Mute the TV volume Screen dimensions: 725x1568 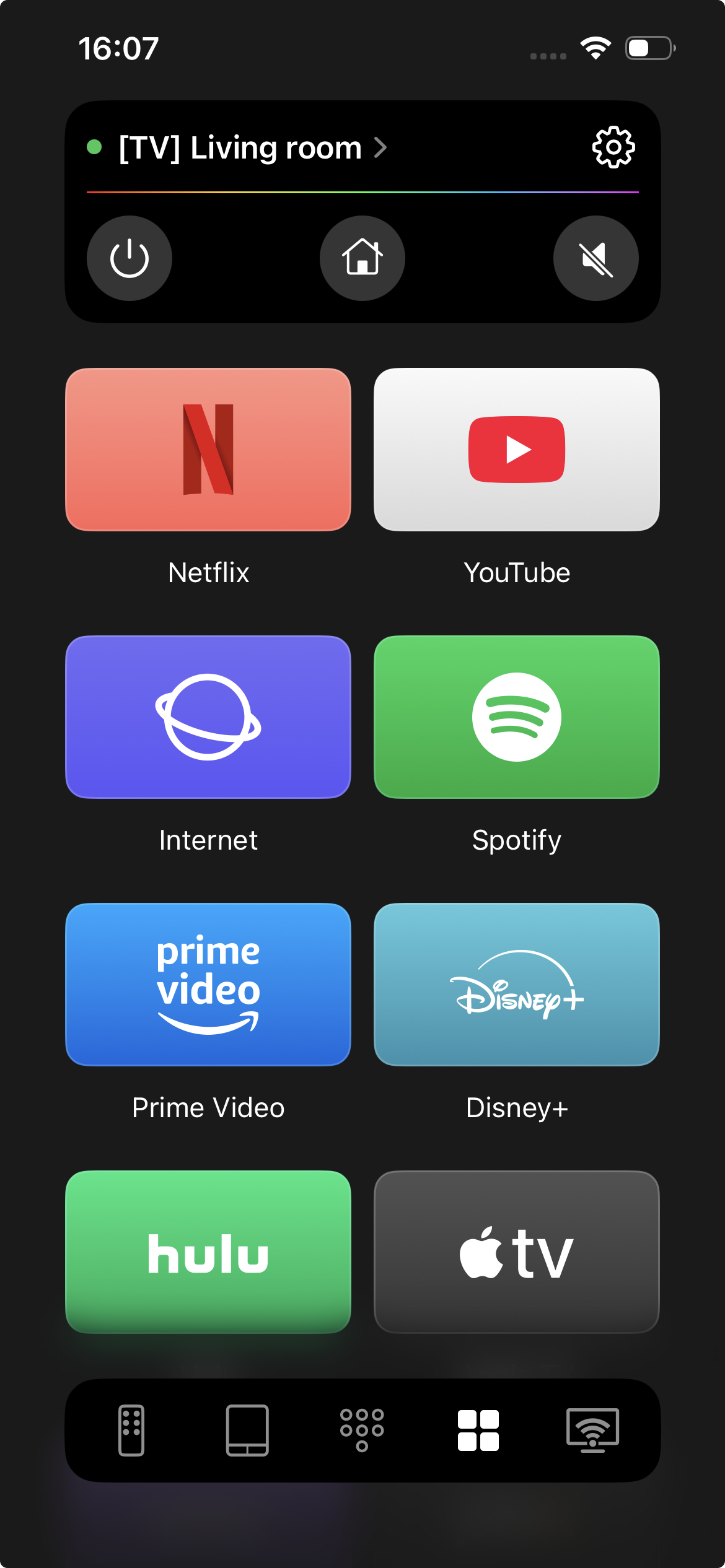pyautogui.click(x=595, y=258)
